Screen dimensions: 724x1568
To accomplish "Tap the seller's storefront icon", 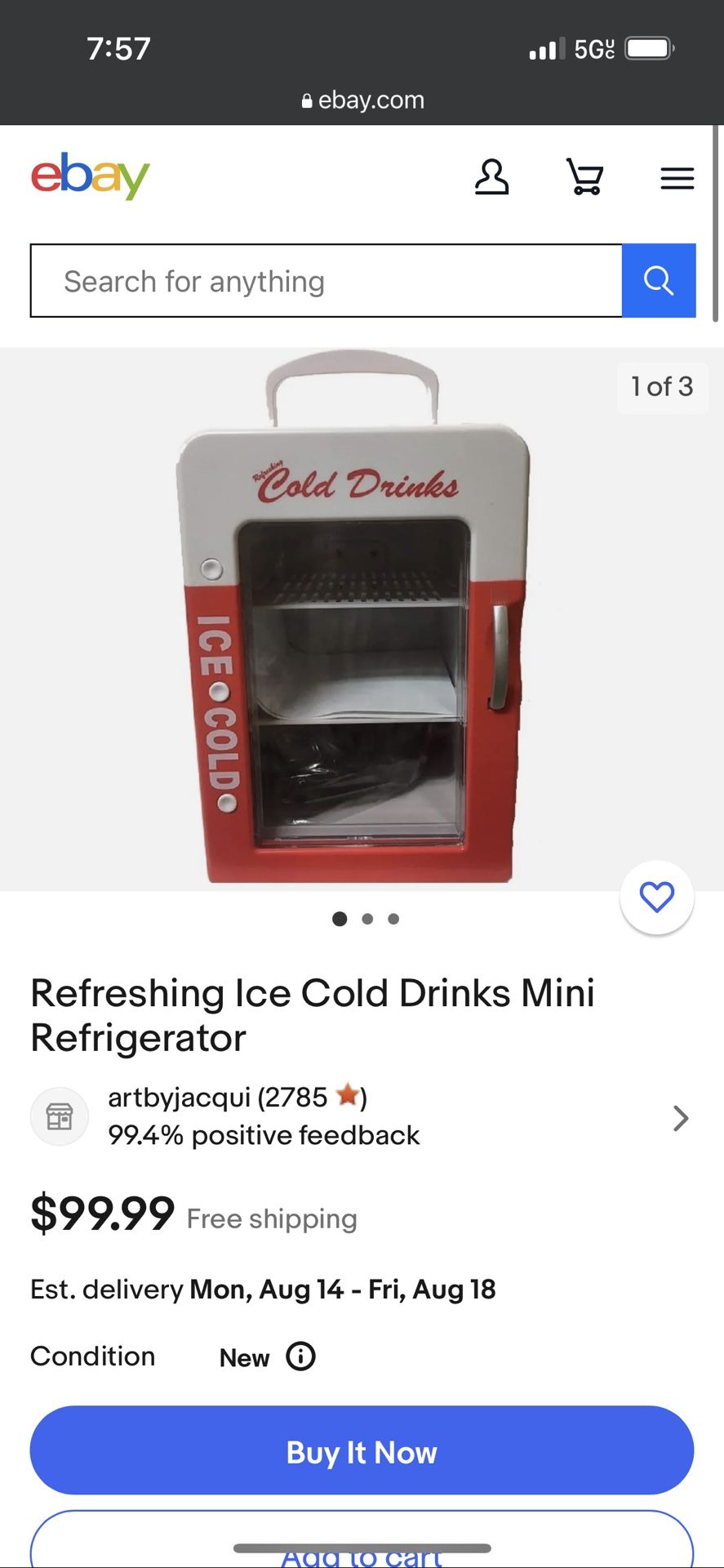I will pos(58,1116).
